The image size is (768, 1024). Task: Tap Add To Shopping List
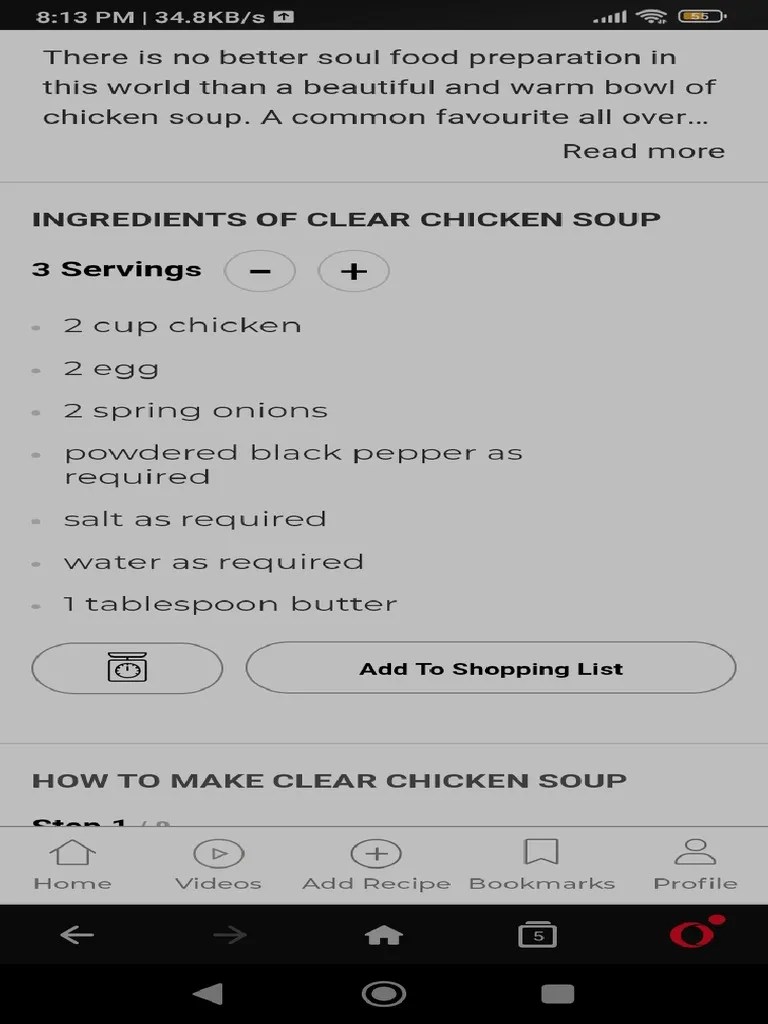(x=491, y=668)
